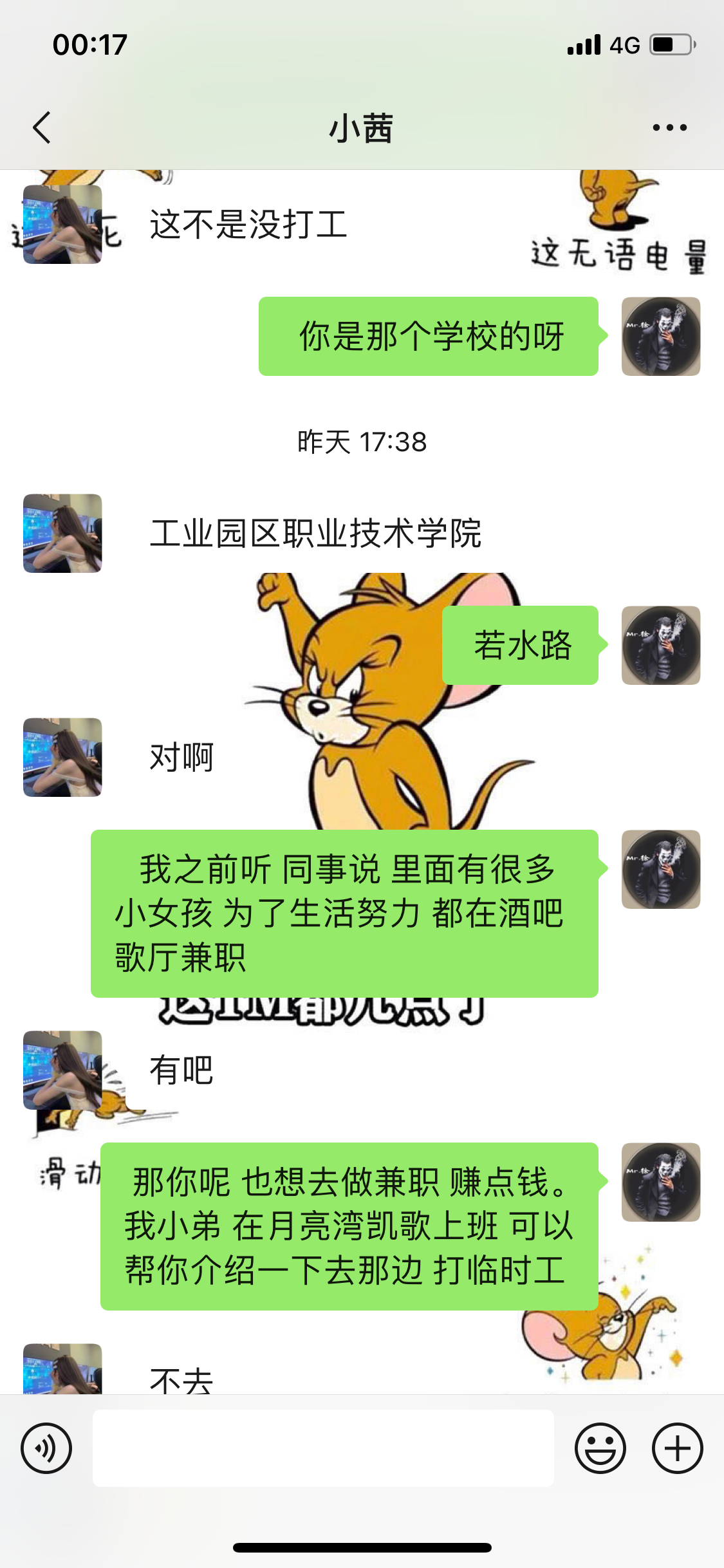Tap the back arrow to exit chat
This screenshot has width=724, height=1568.
point(41,127)
